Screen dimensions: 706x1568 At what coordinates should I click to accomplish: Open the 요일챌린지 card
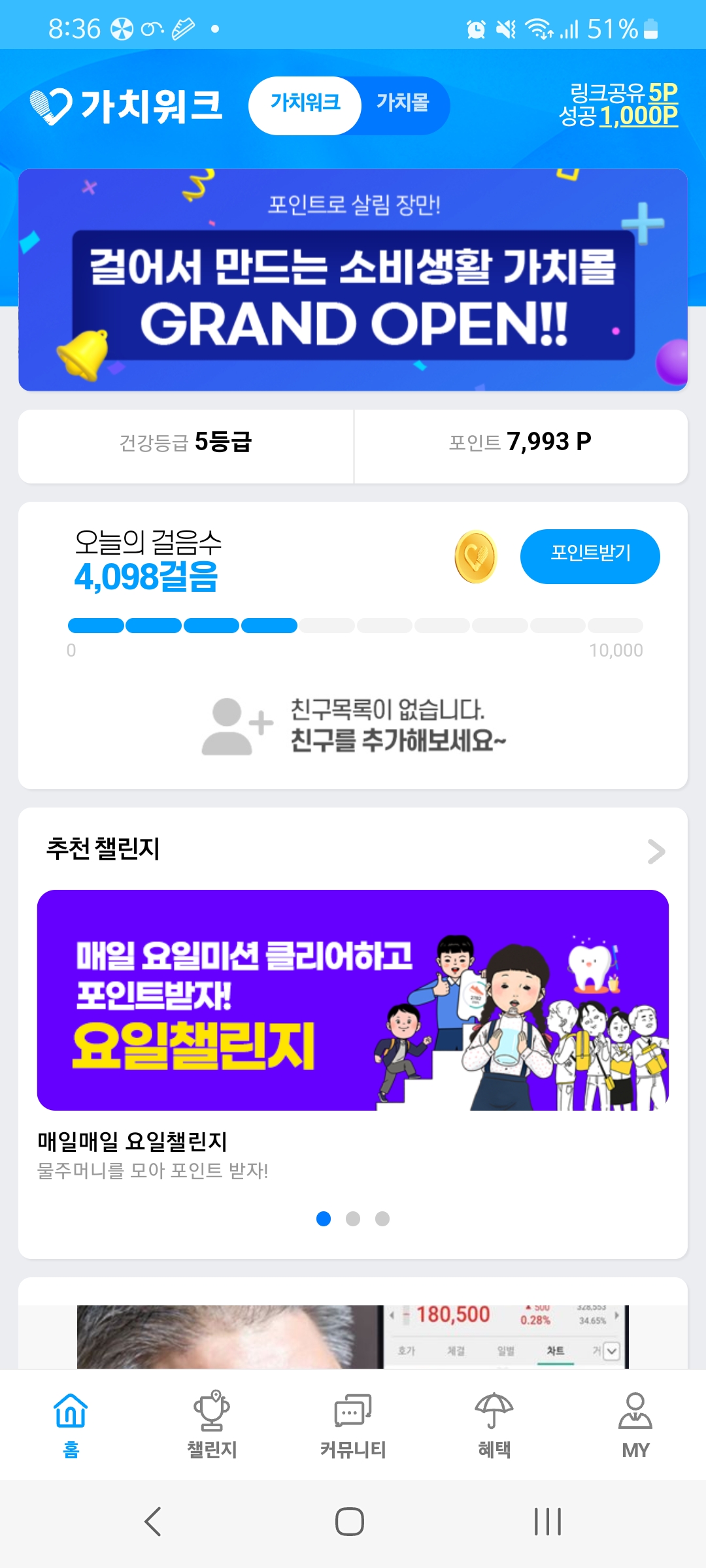[x=353, y=1000]
